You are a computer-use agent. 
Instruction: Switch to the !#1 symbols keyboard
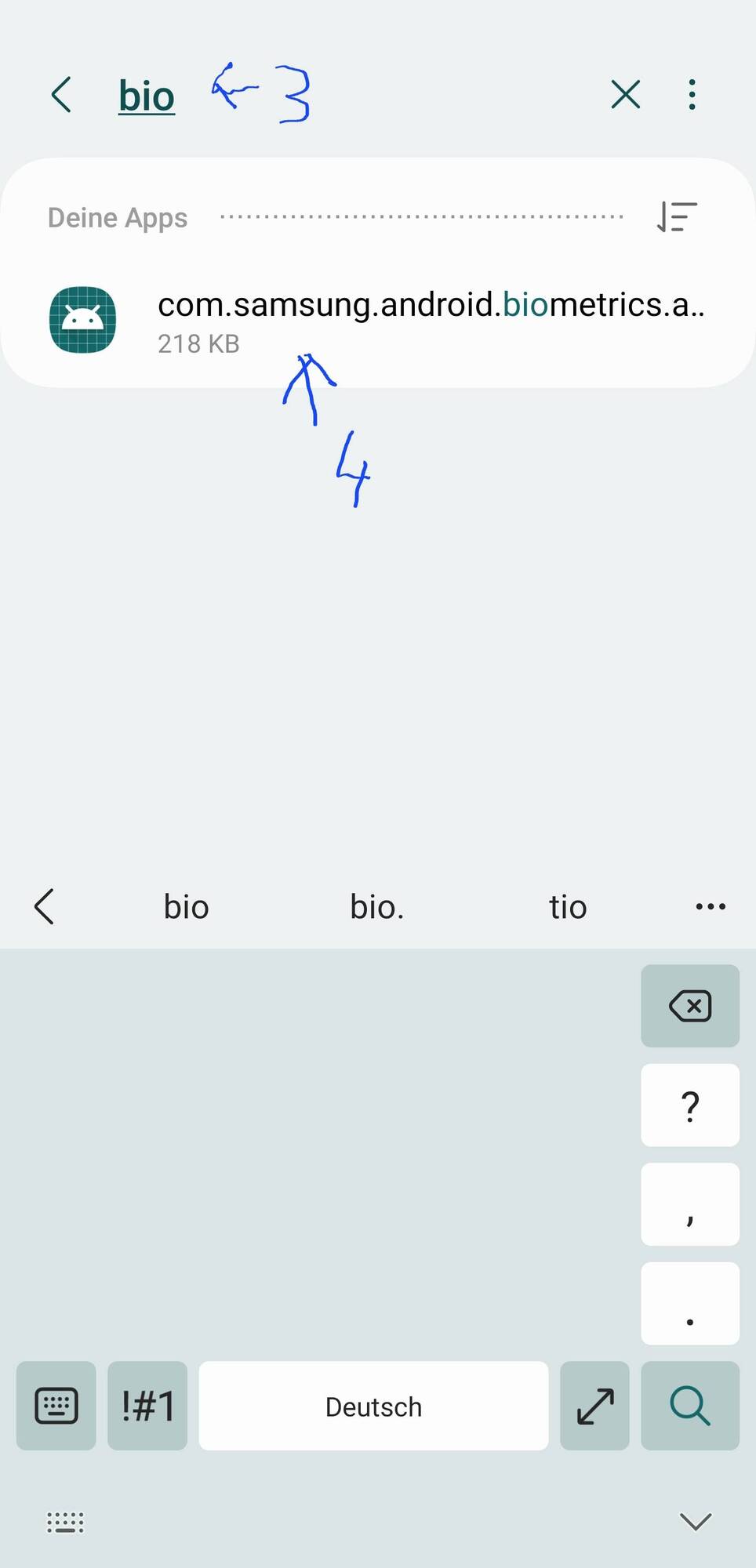tap(147, 1406)
